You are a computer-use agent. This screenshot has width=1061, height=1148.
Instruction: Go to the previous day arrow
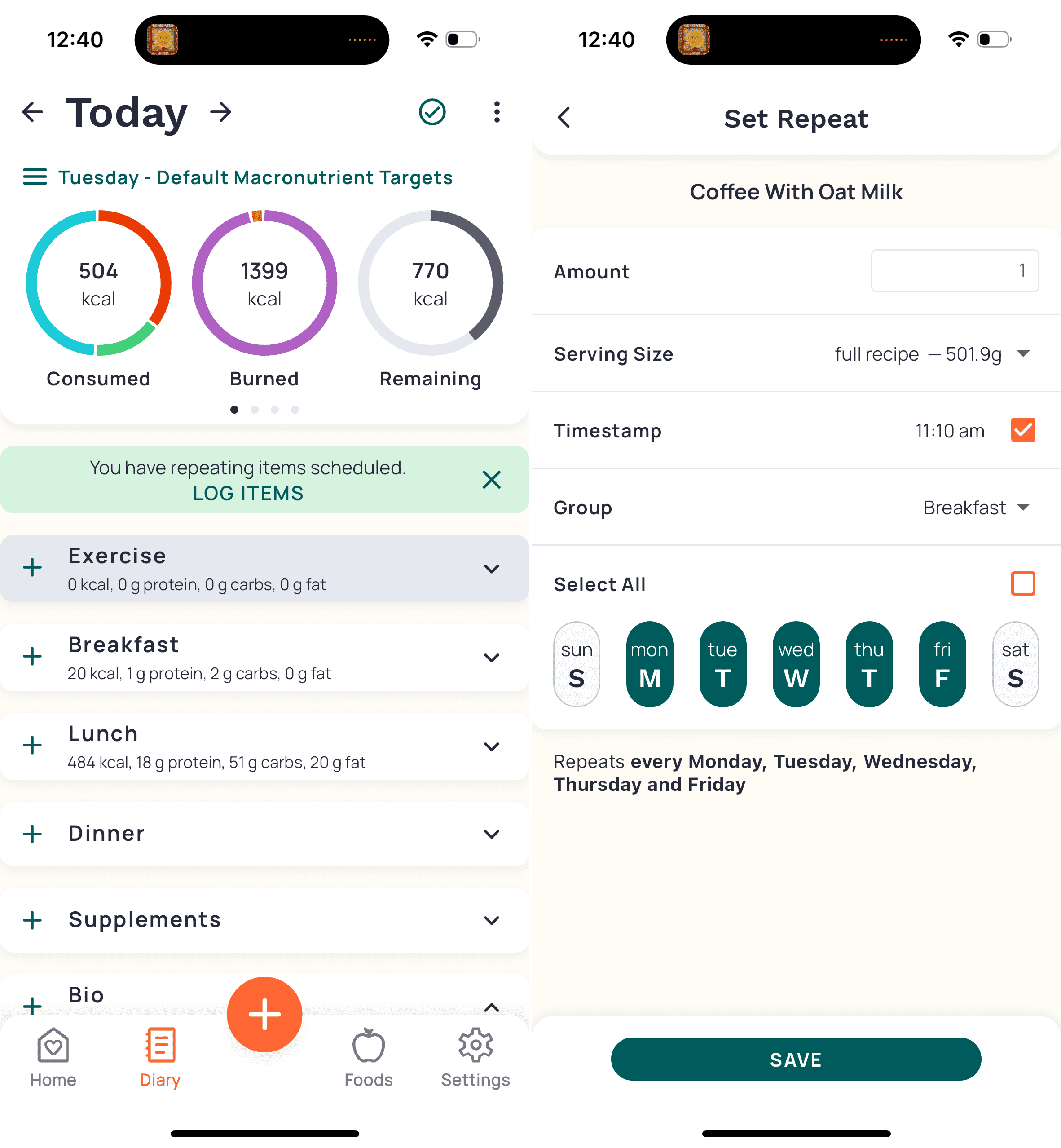point(33,112)
